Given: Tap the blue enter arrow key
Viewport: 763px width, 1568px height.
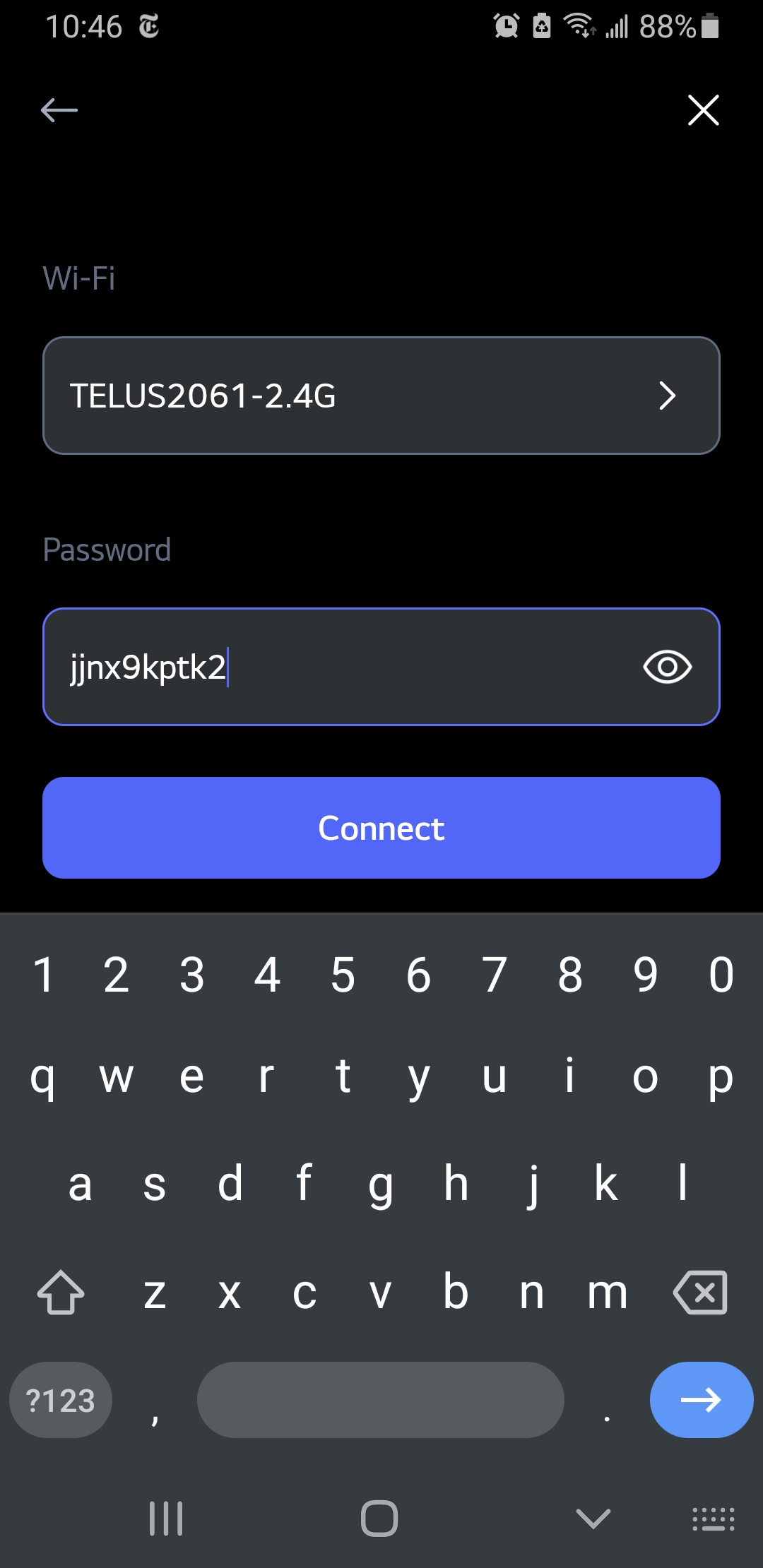Looking at the screenshot, I should point(701,1400).
